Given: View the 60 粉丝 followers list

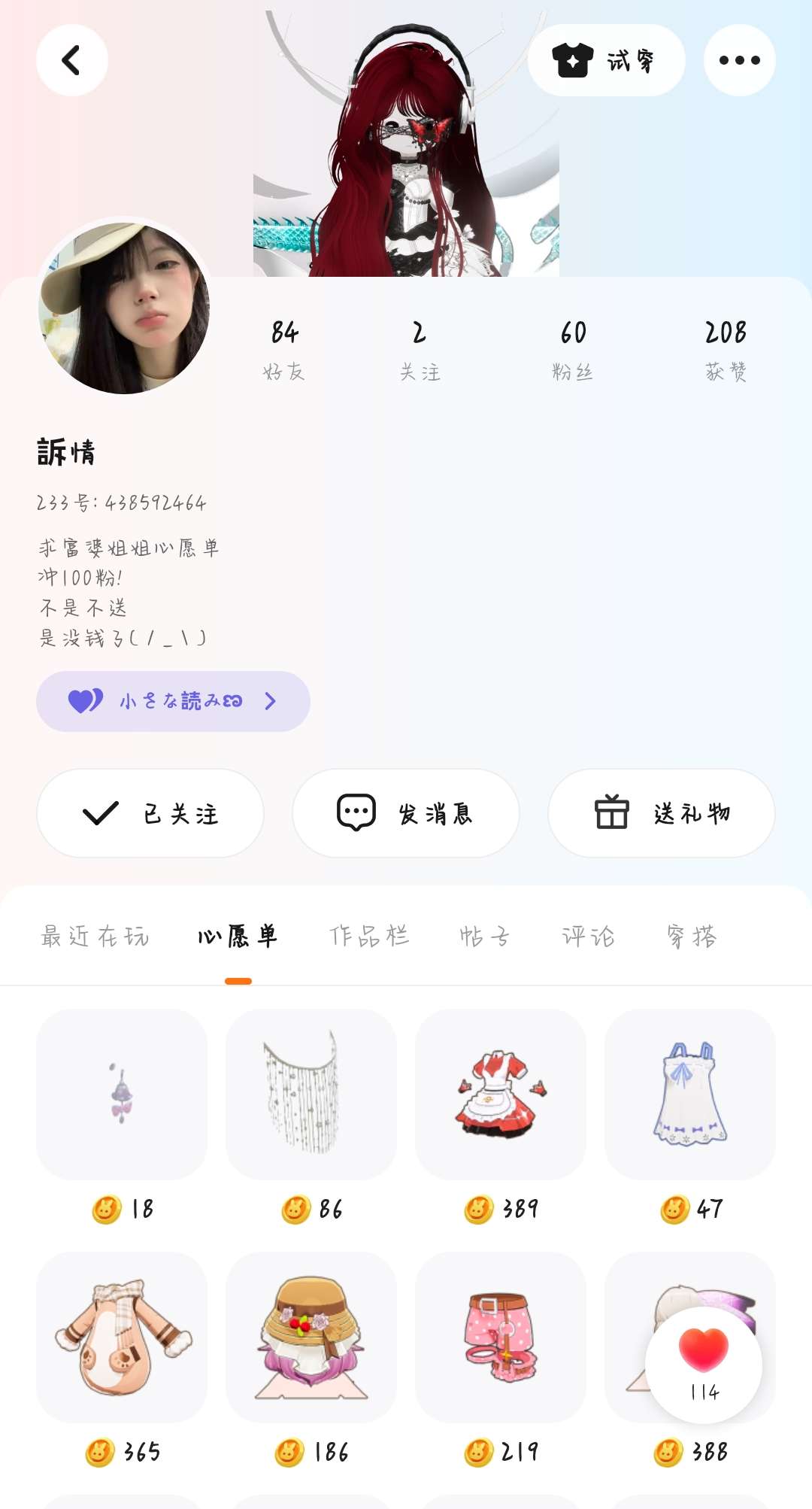Looking at the screenshot, I should coord(573,349).
